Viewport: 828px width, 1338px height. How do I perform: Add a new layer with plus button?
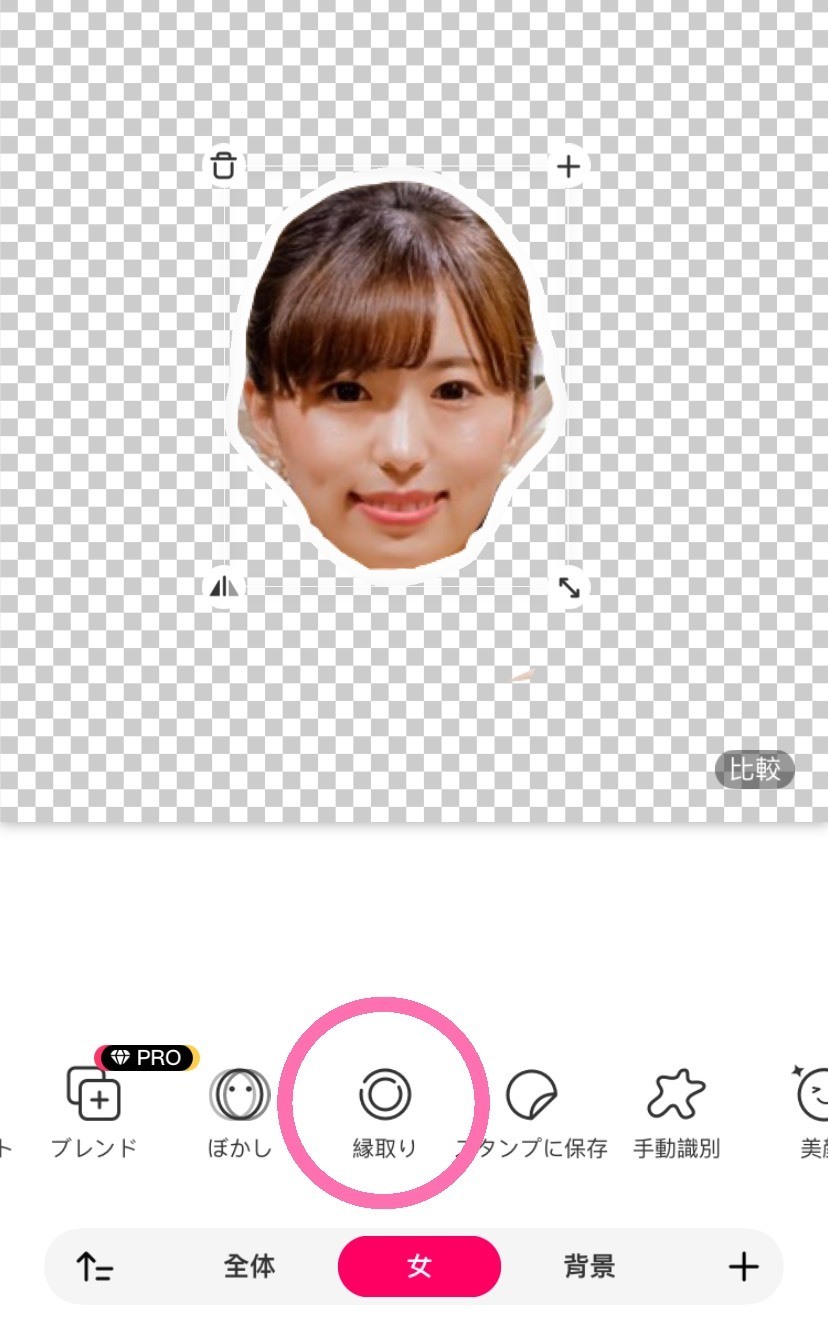(x=743, y=1267)
